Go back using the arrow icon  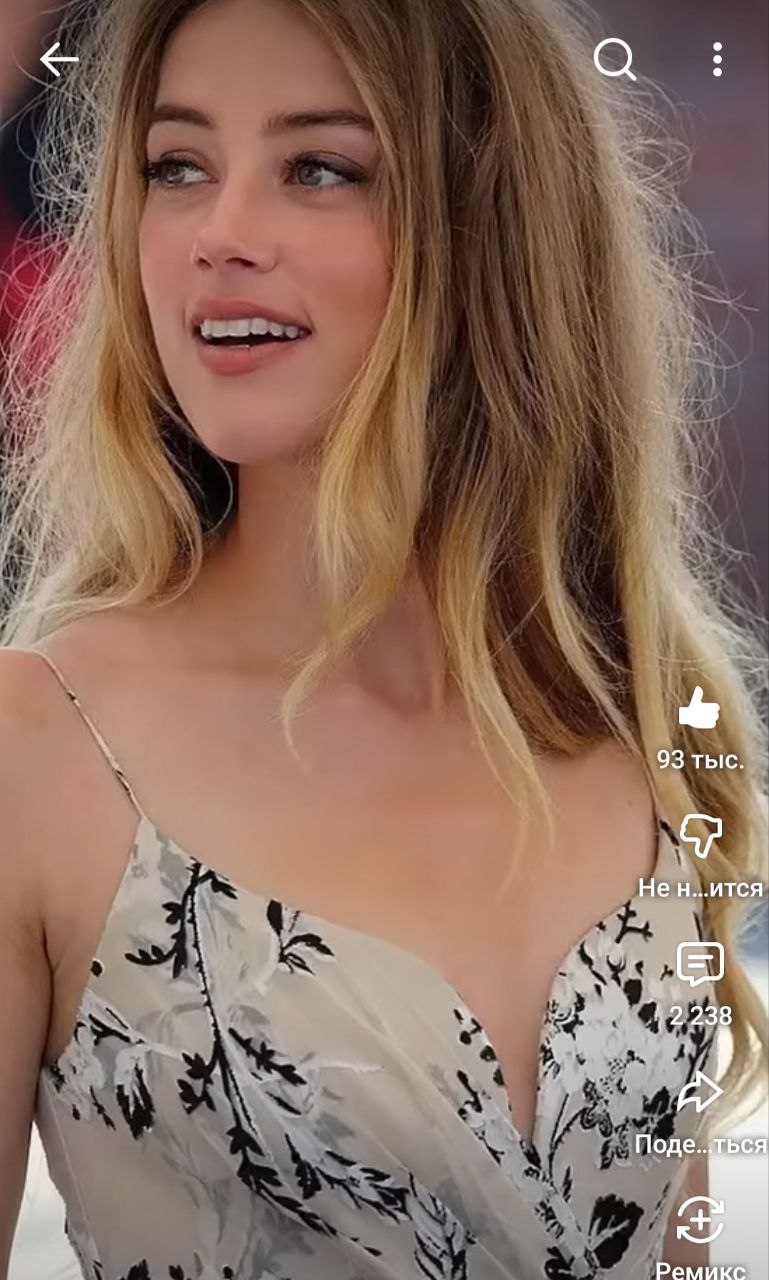tap(59, 61)
